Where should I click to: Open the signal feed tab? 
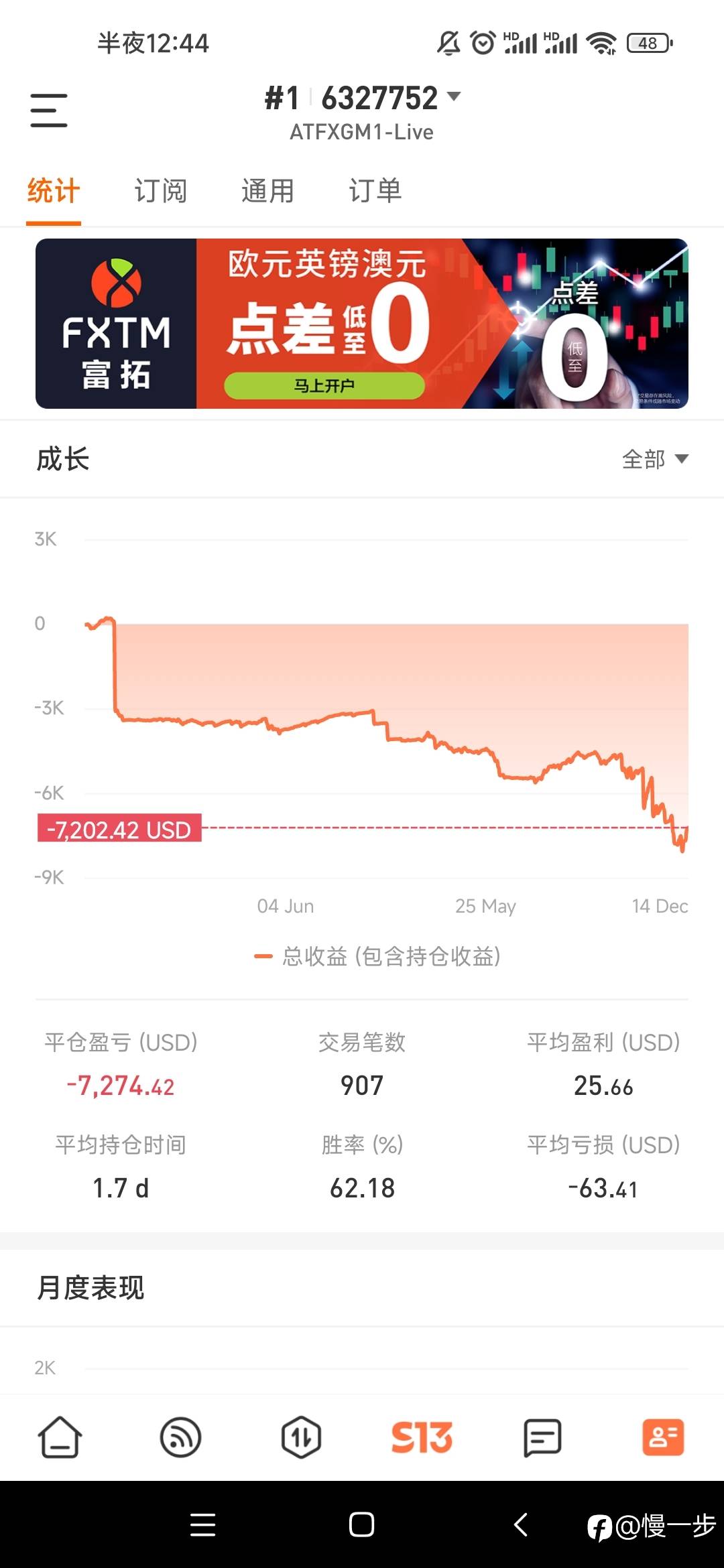[x=181, y=1437]
